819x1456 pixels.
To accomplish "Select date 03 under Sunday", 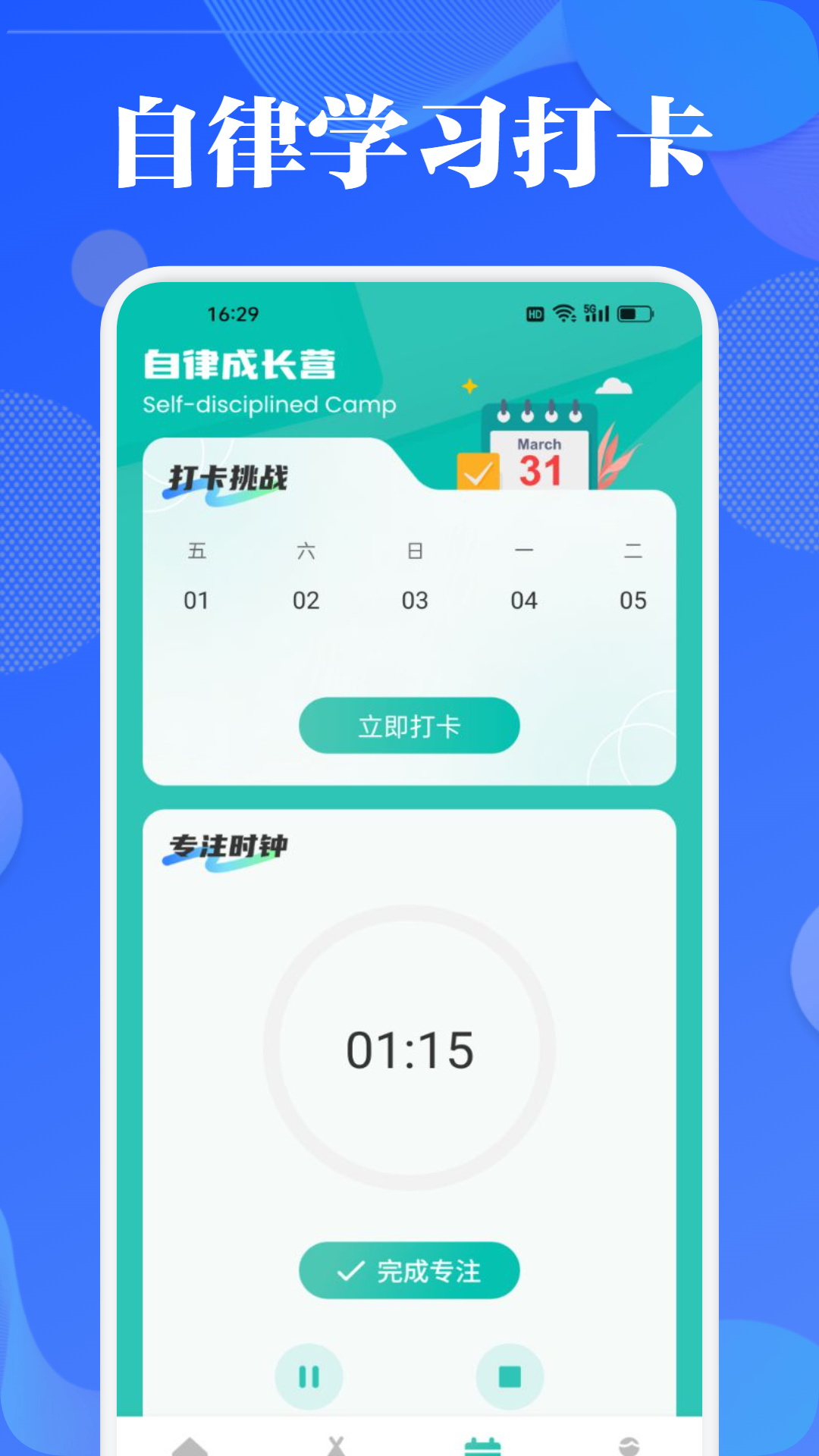I will [x=416, y=600].
